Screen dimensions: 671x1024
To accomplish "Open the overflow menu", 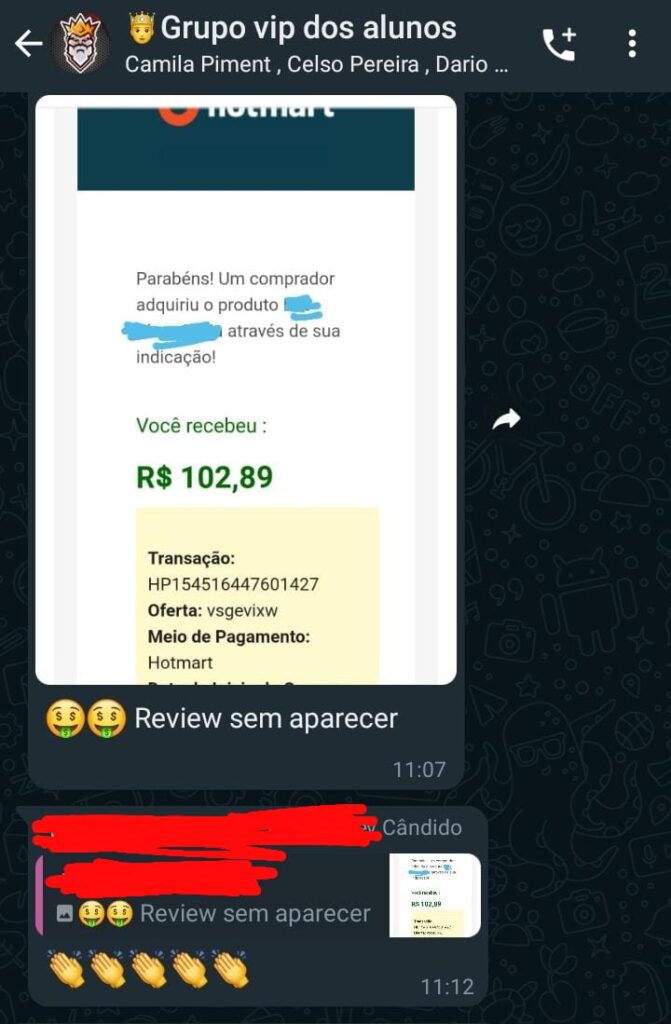I will (631, 44).
